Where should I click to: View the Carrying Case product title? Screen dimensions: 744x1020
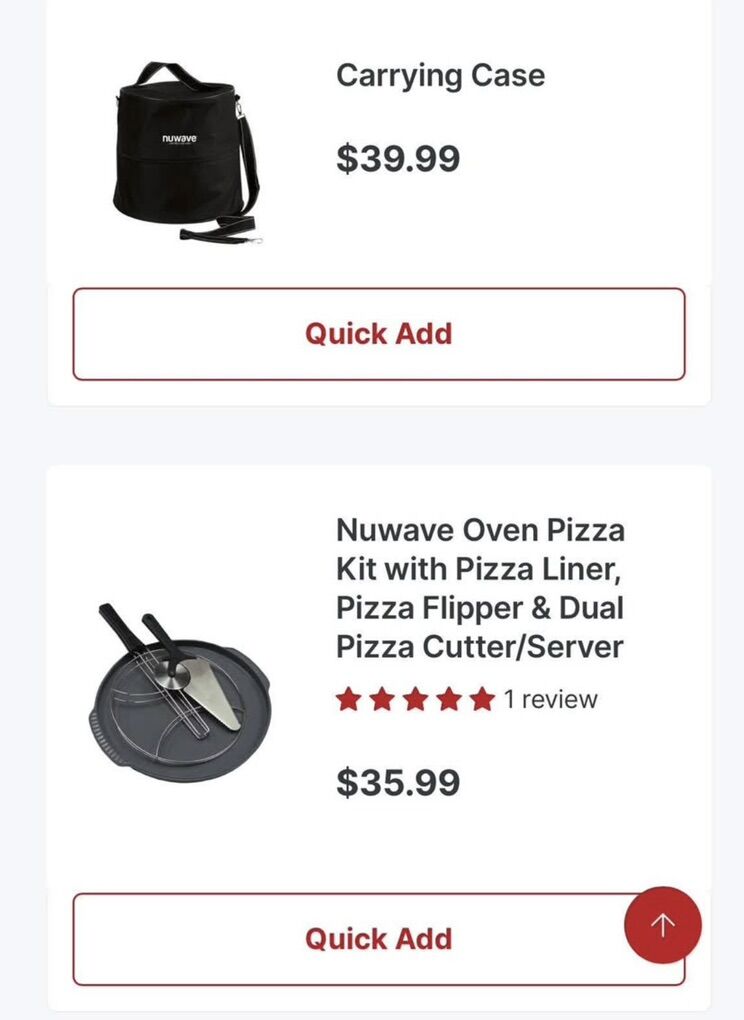click(x=440, y=76)
